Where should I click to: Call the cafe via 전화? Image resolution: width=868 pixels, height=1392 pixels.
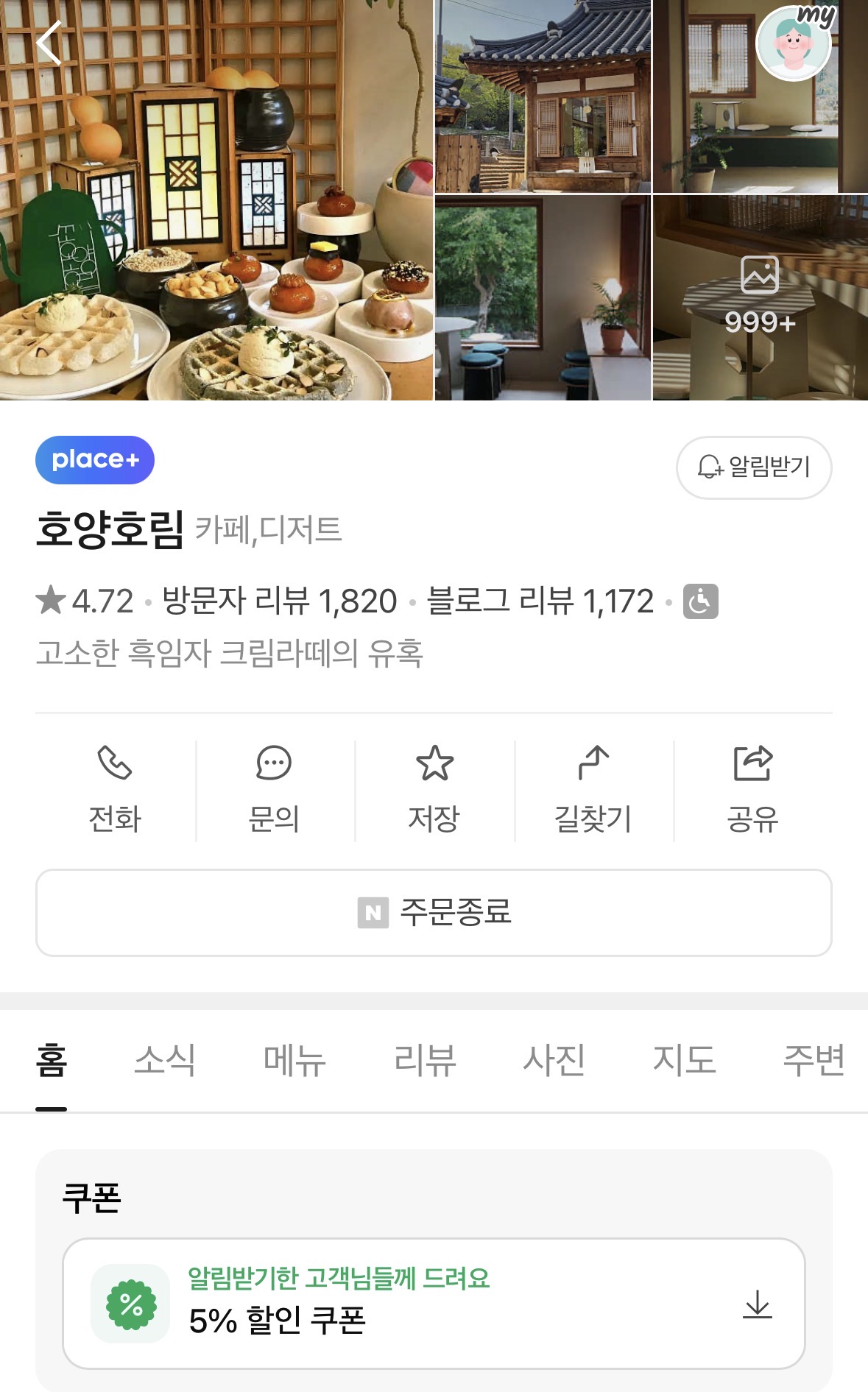click(x=115, y=789)
